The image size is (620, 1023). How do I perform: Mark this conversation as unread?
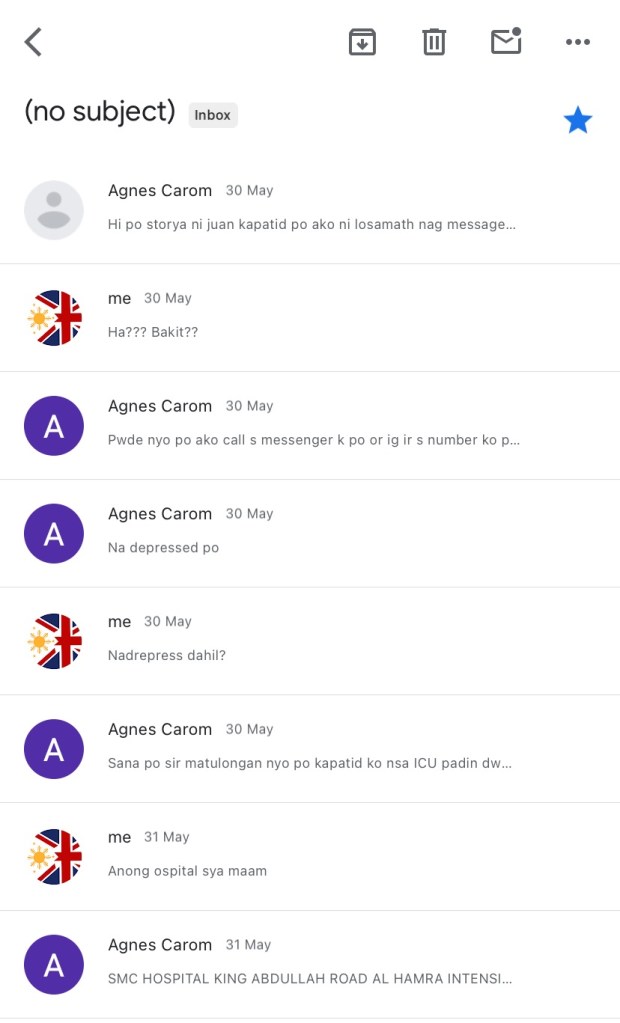tap(506, 42)
